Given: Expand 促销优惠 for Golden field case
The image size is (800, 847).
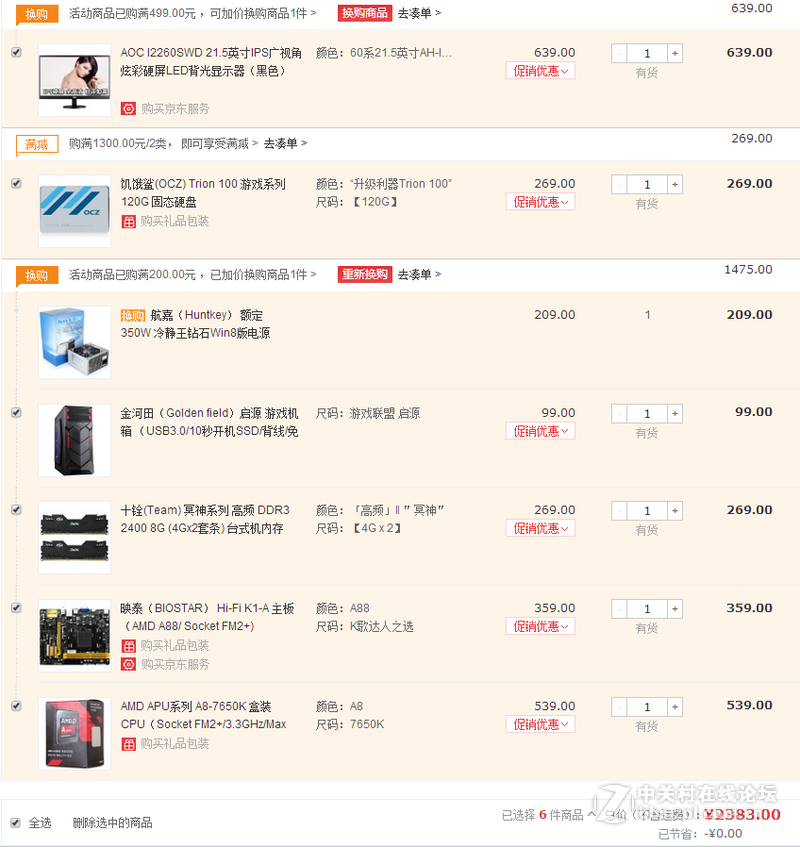Looking at the screenshot, I should coord(543,431).
